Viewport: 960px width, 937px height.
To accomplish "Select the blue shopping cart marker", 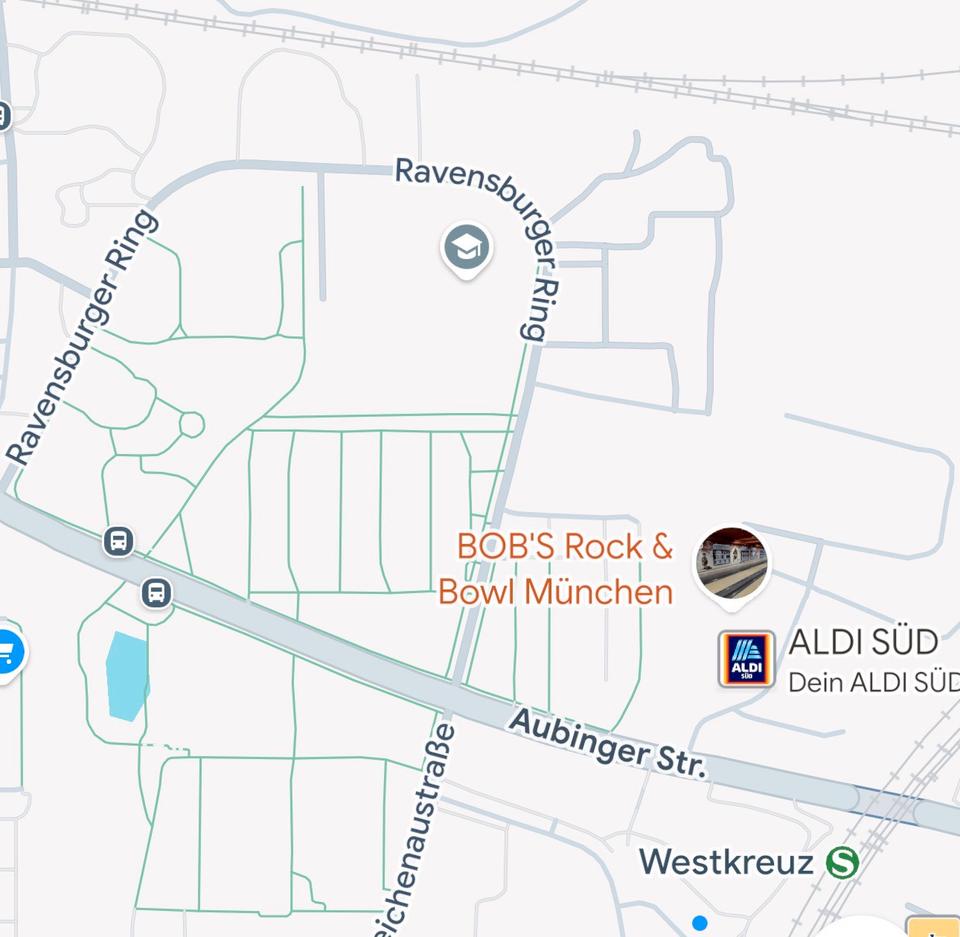I will (8, 653).
